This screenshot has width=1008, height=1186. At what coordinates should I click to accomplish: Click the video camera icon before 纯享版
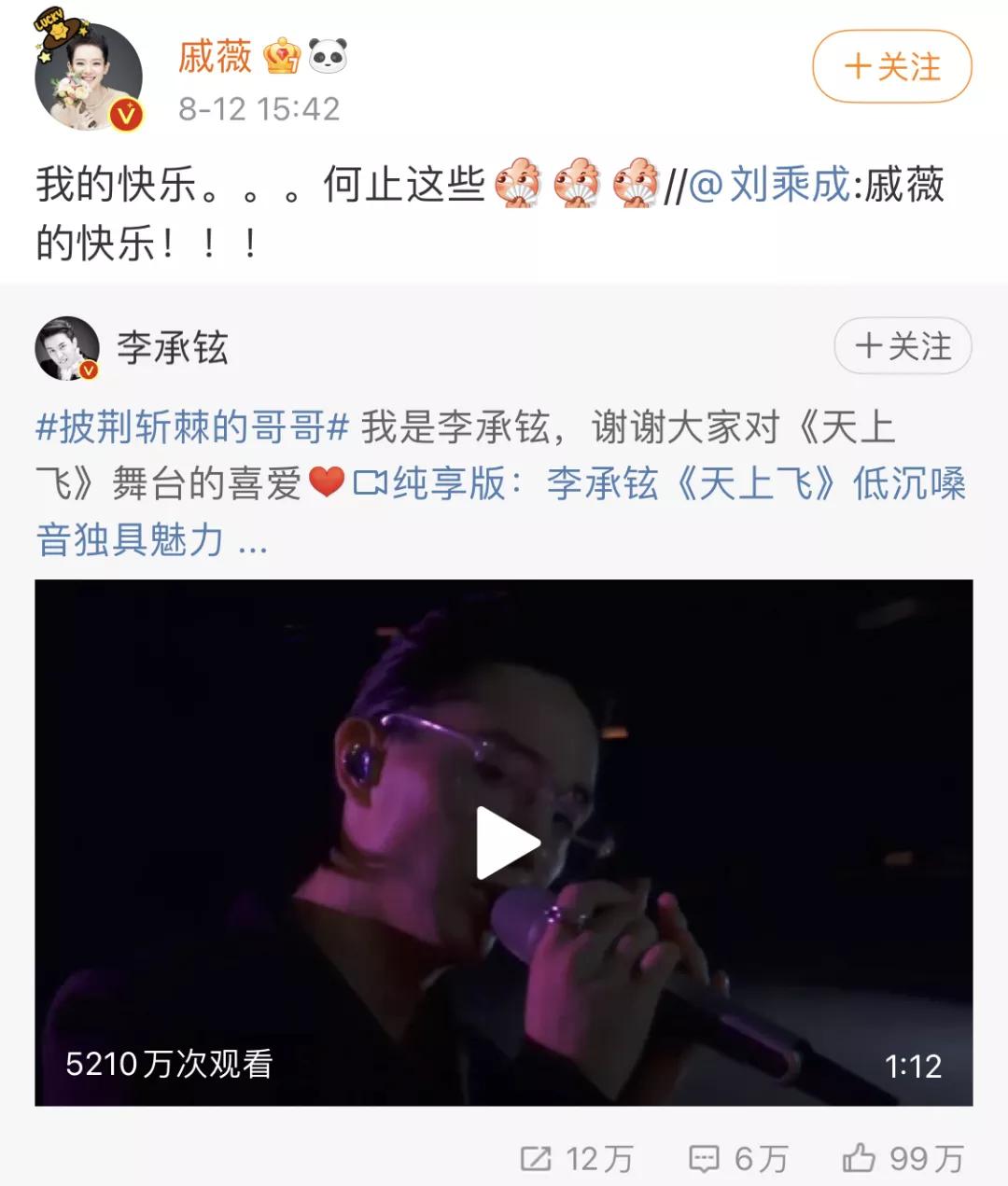click(x=370, y=482)
